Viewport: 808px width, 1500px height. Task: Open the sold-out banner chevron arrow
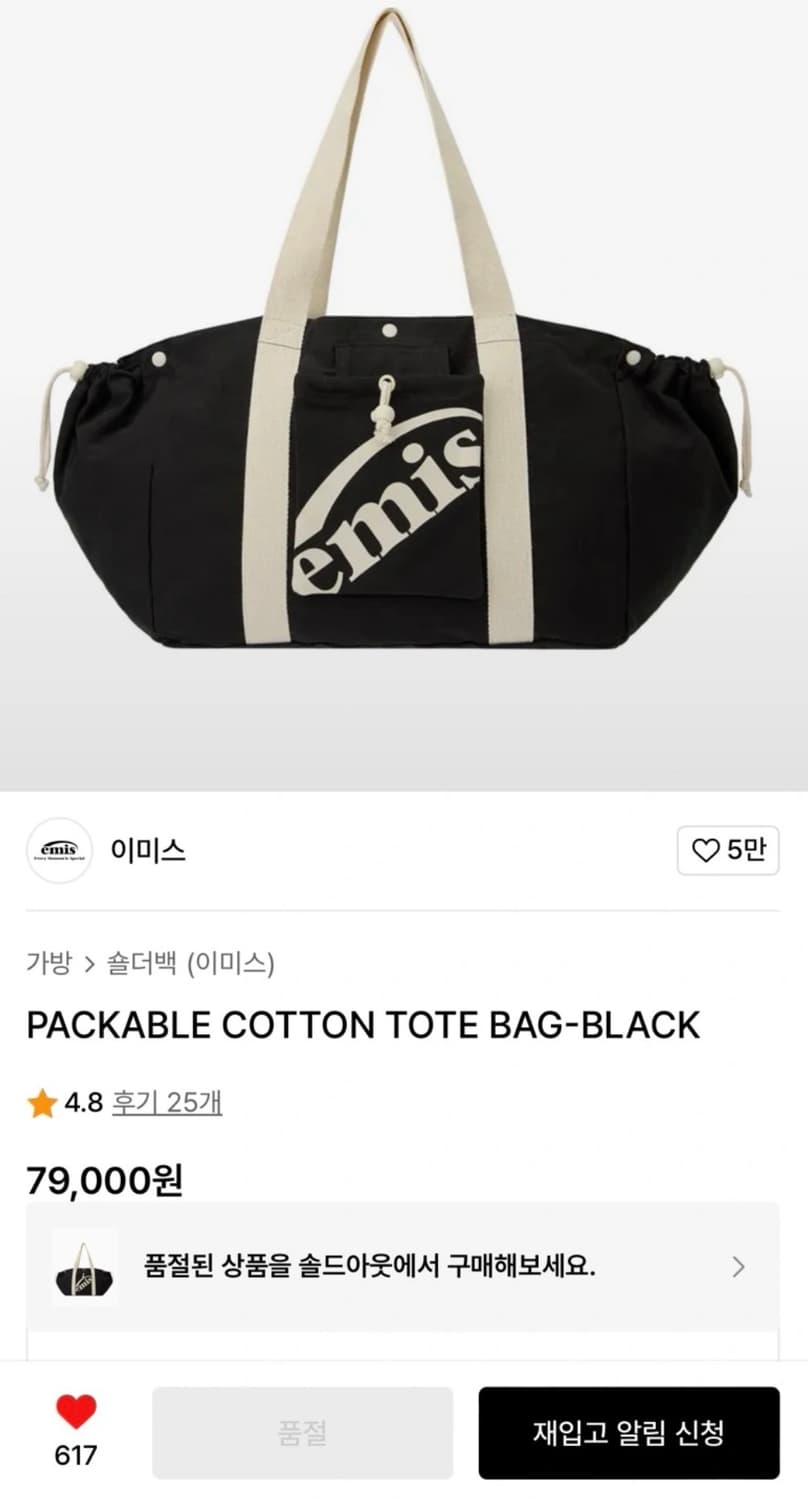[740, 1265]
